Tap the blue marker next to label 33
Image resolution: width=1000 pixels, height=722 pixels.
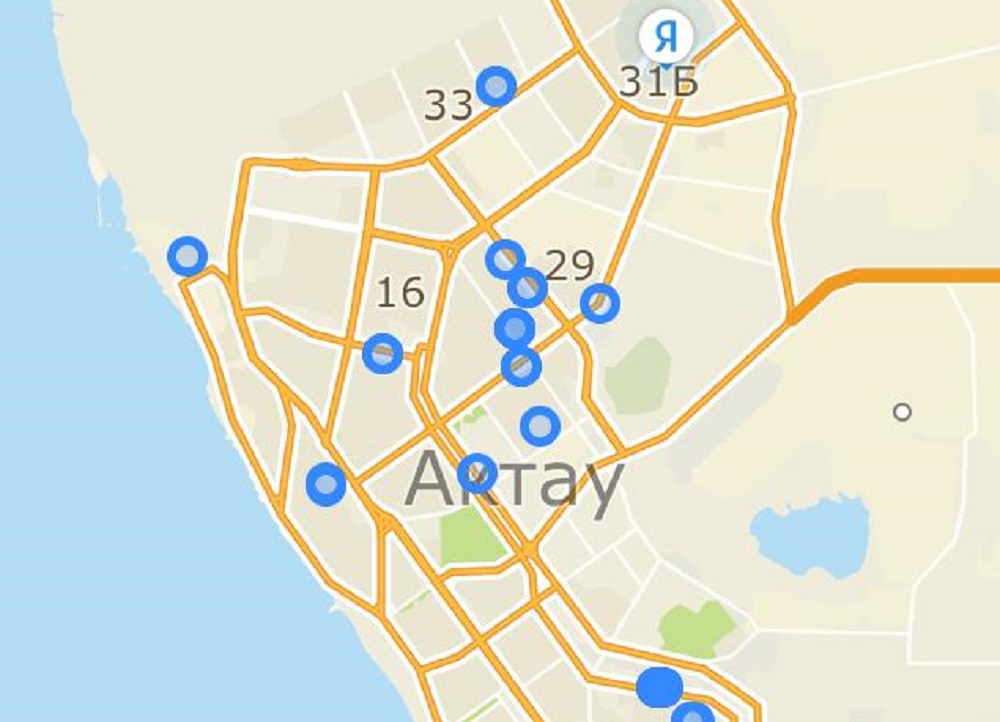496,86
